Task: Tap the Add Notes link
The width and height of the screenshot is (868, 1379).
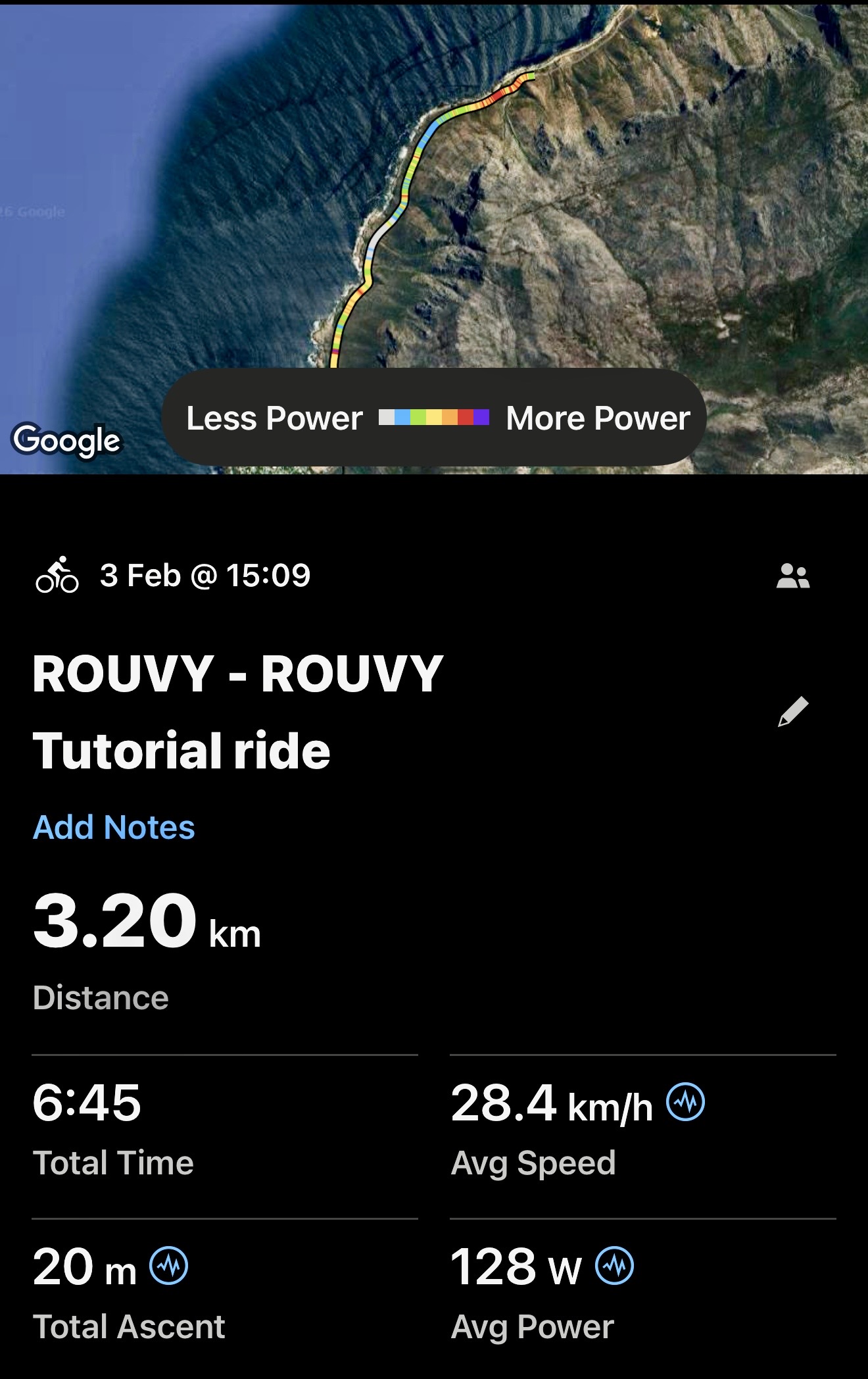Action: coord(114,827)
